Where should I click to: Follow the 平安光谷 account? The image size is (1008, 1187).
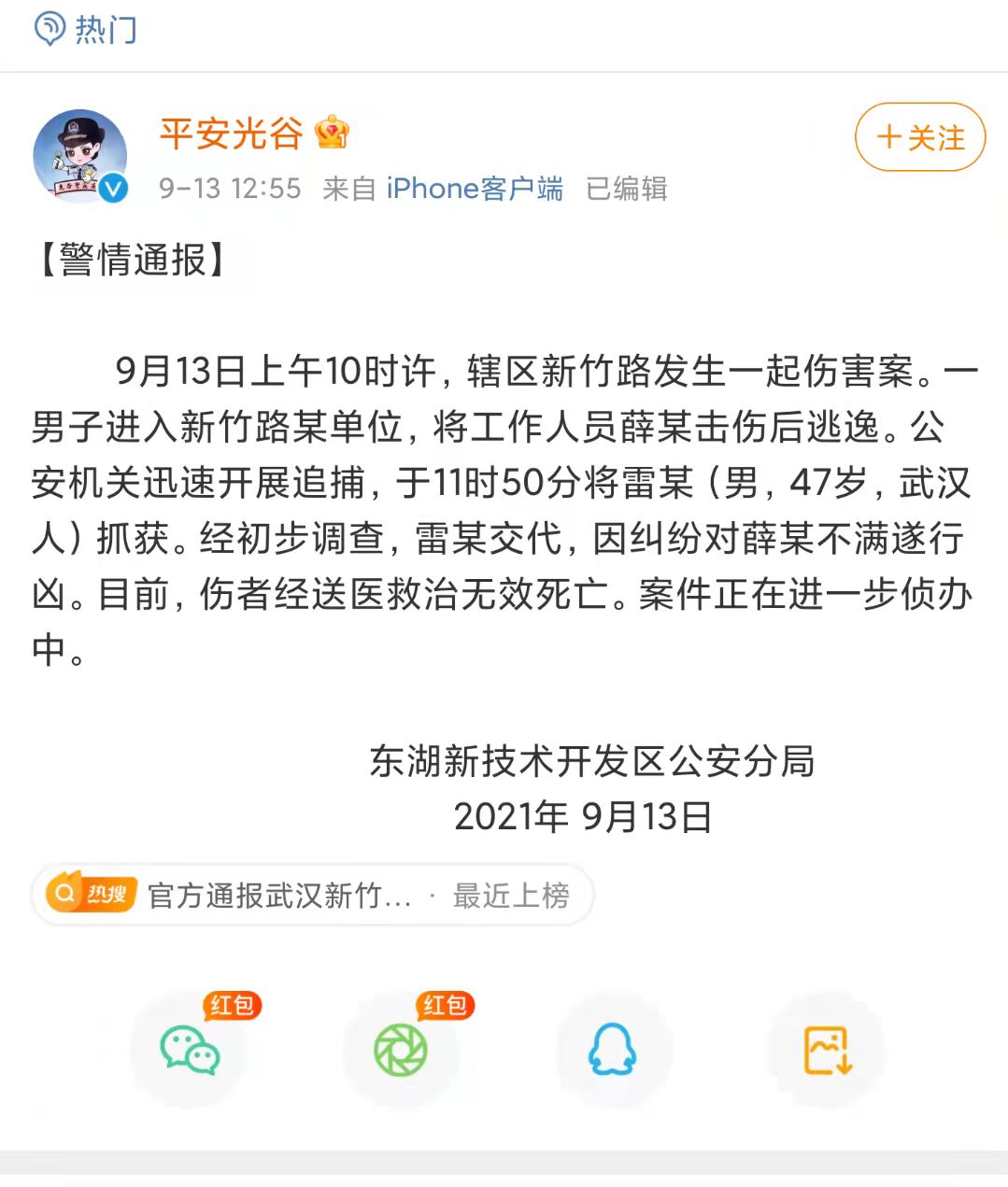coord(919,137)
